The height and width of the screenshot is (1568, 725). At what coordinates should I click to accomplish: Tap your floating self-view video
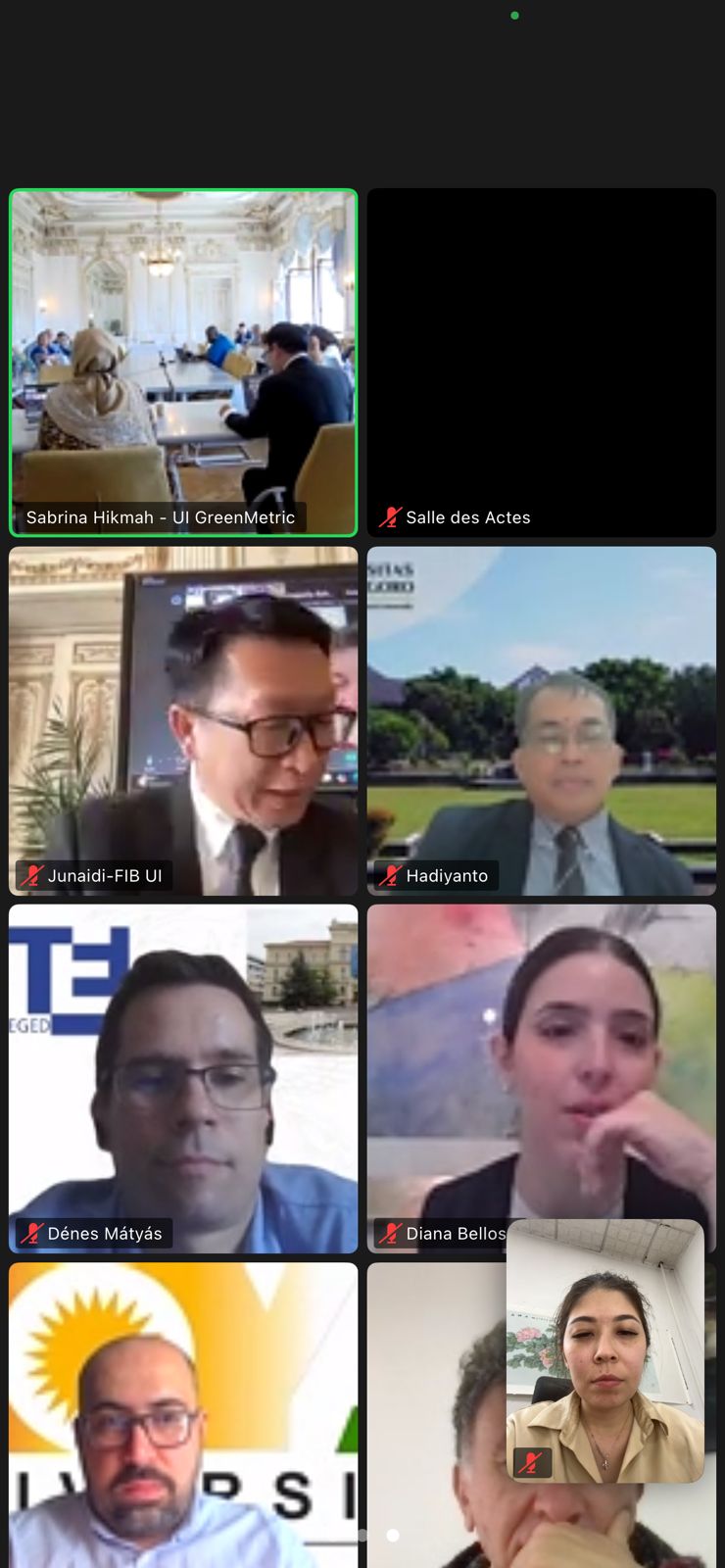604,1350
